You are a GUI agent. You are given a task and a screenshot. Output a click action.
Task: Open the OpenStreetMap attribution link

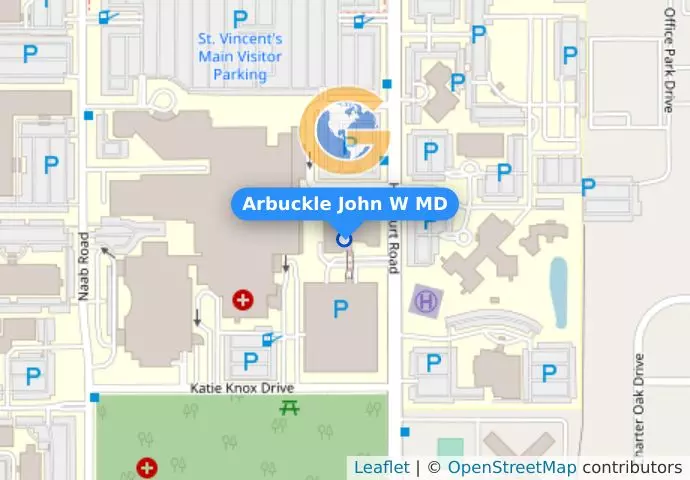pos(511,468)
